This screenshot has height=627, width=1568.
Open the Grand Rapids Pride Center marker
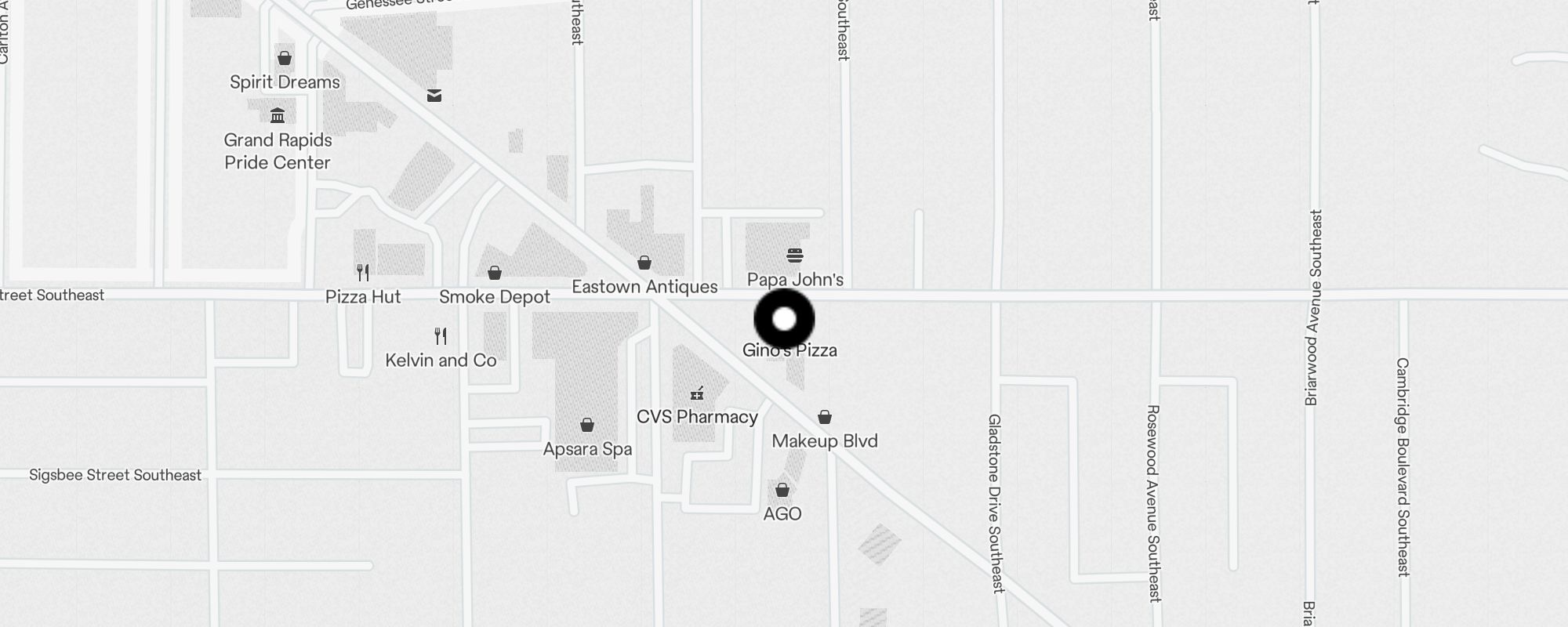tap(278, 116)
